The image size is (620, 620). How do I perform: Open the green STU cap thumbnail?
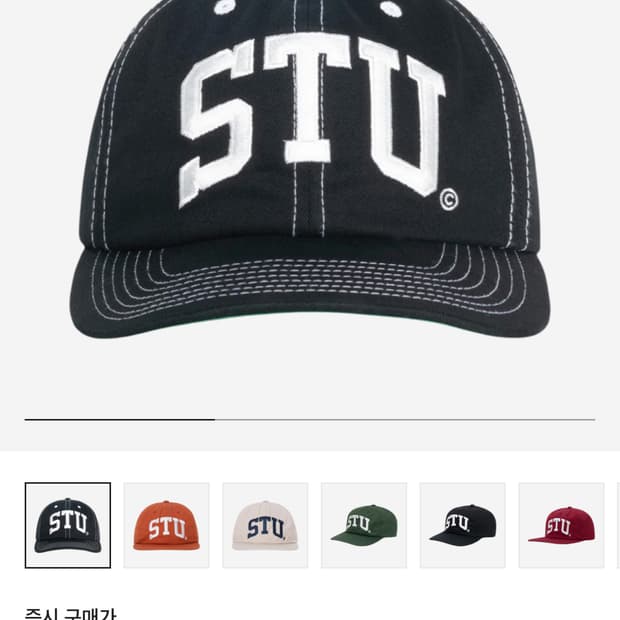click(x=364, y=525)
